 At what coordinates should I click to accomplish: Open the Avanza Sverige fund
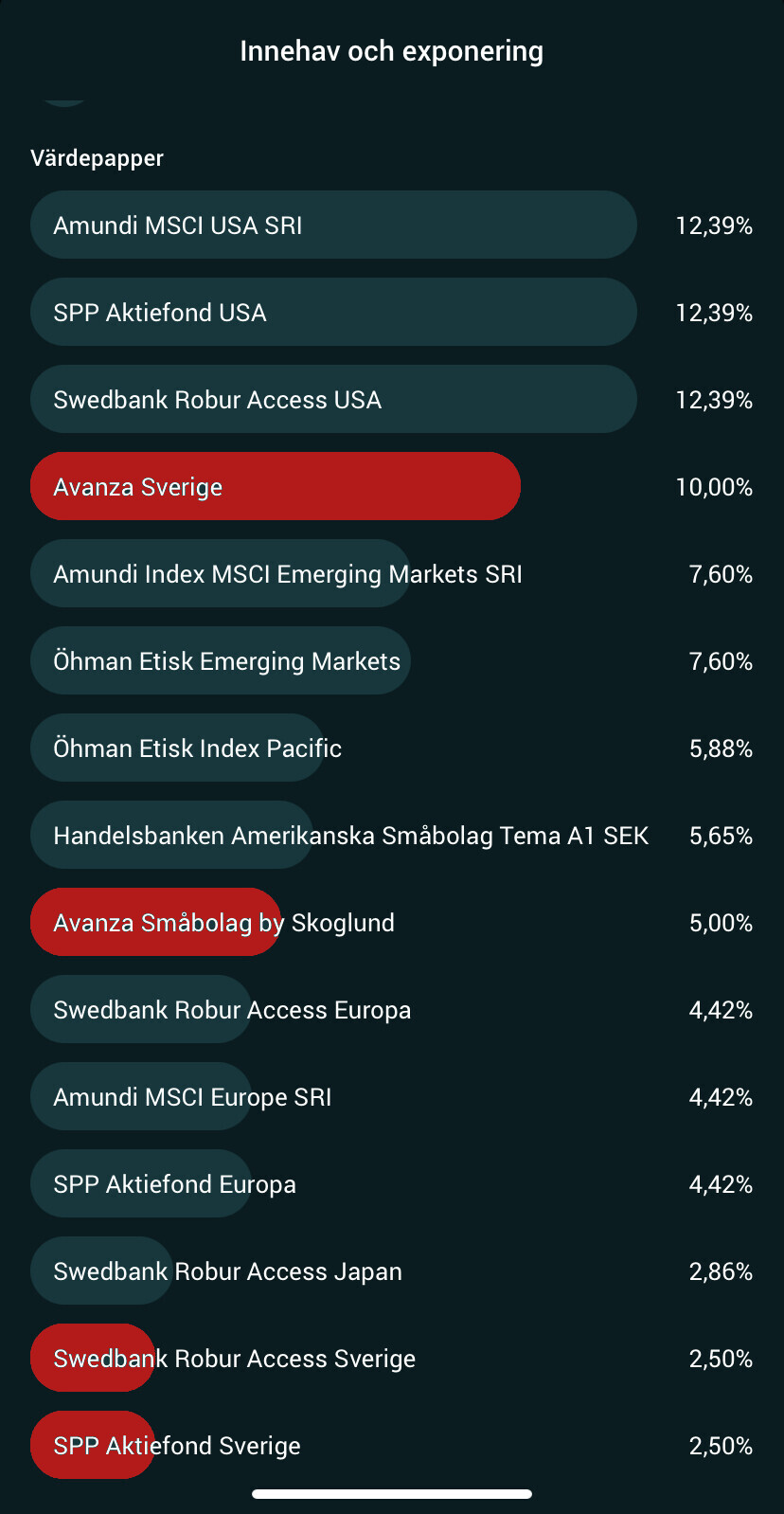(x=138, y=487)
